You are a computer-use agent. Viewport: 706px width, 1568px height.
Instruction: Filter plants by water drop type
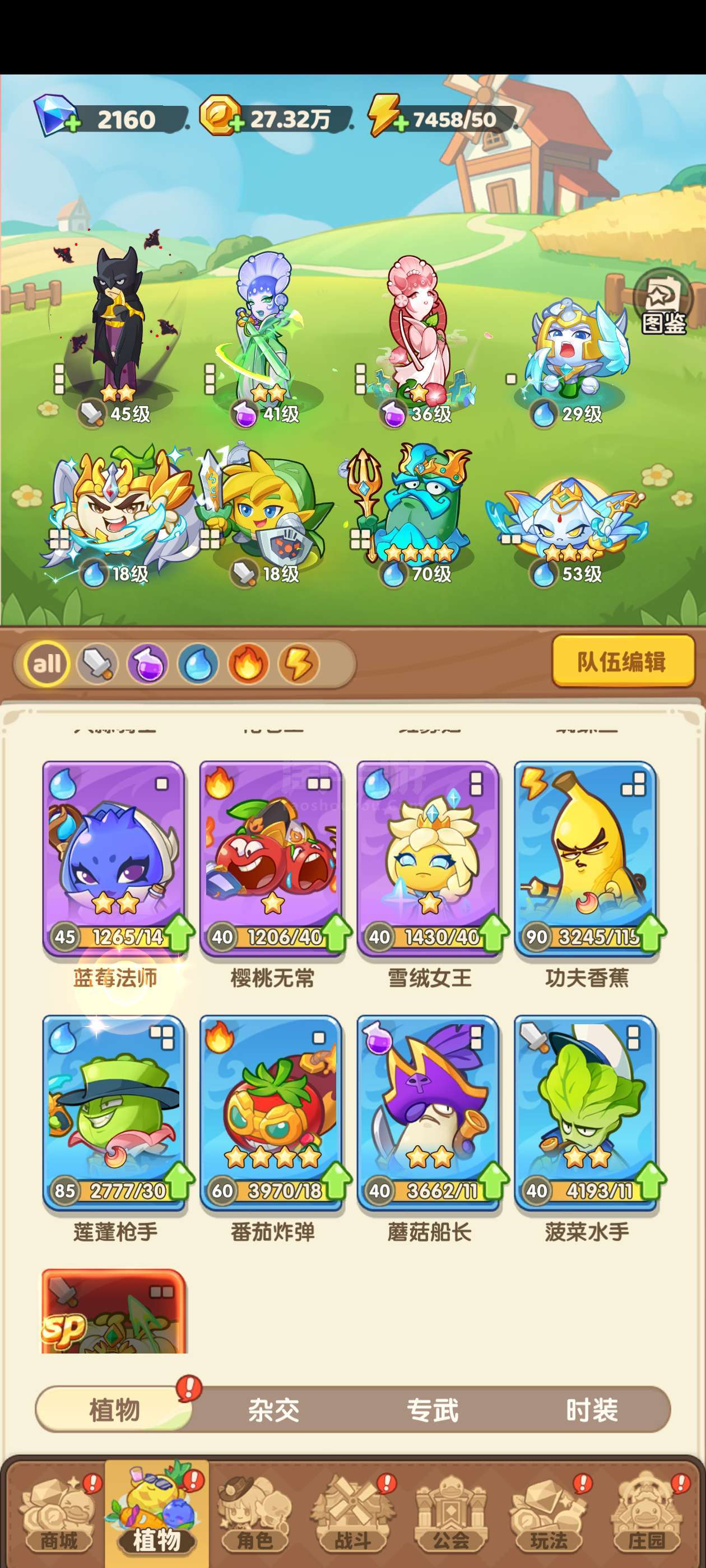[x=198, y=663]
